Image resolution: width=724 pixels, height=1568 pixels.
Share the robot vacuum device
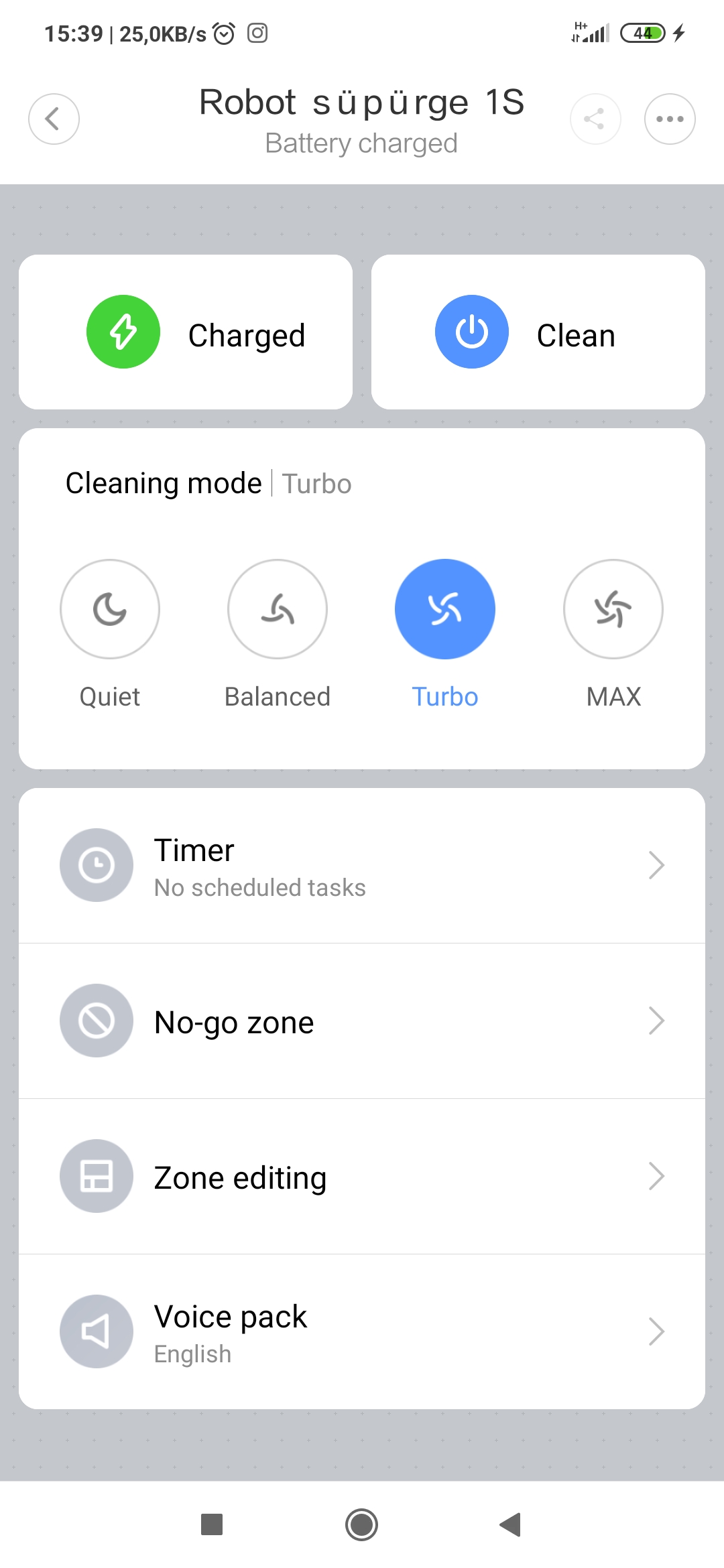pos(595,119)
